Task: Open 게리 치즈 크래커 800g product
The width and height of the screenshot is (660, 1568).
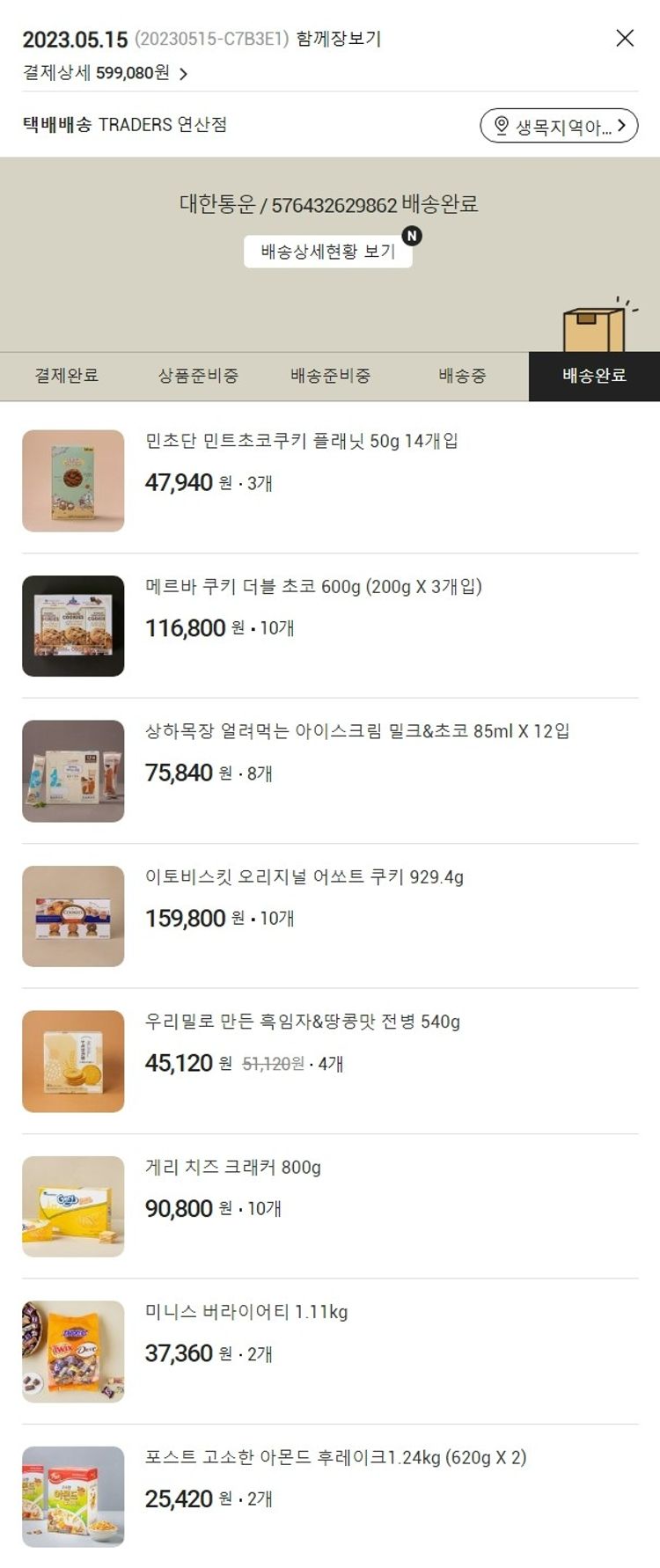Action: (x=232, y=1168)
